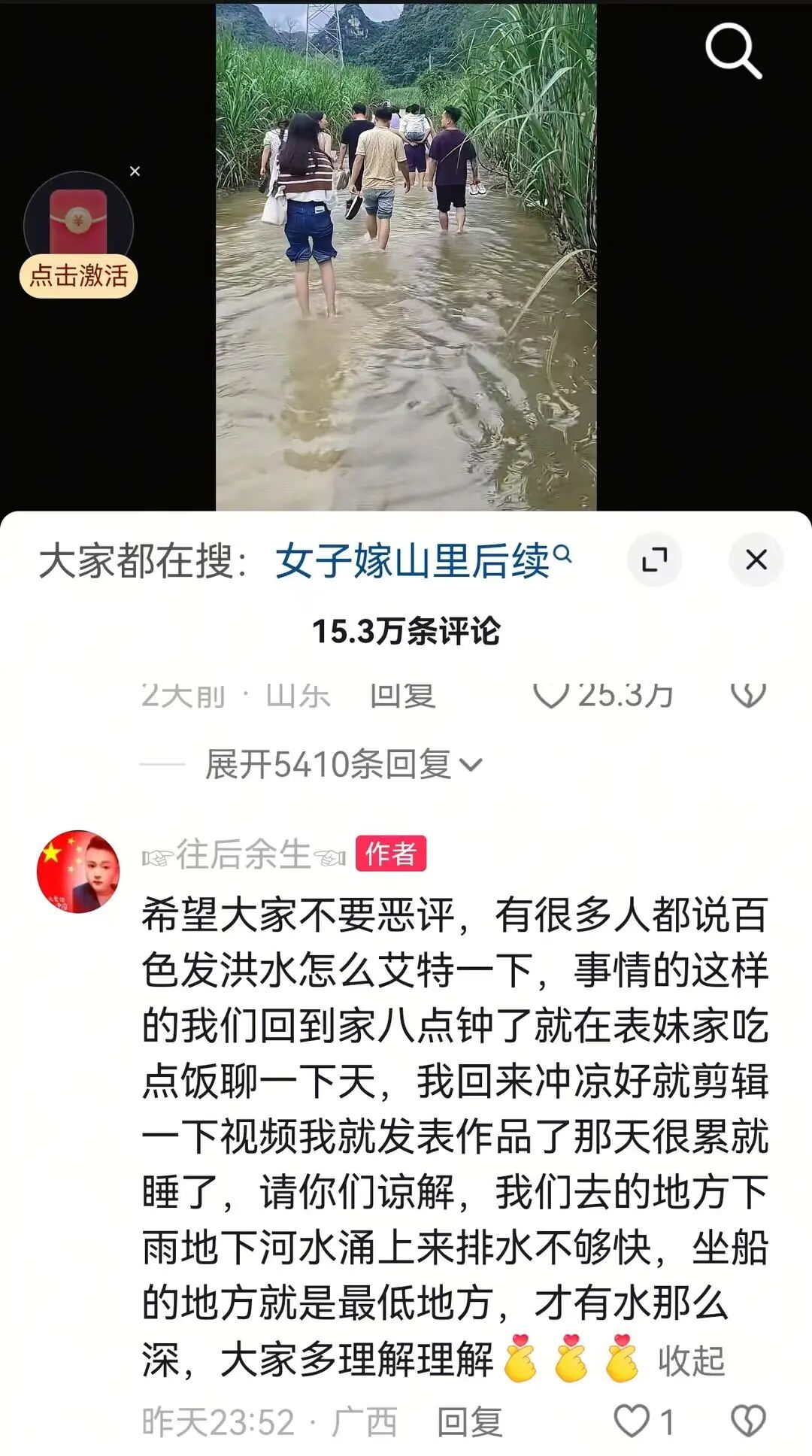Open the search magnifier icon
Screen dimensions: 812x1456
733,50
